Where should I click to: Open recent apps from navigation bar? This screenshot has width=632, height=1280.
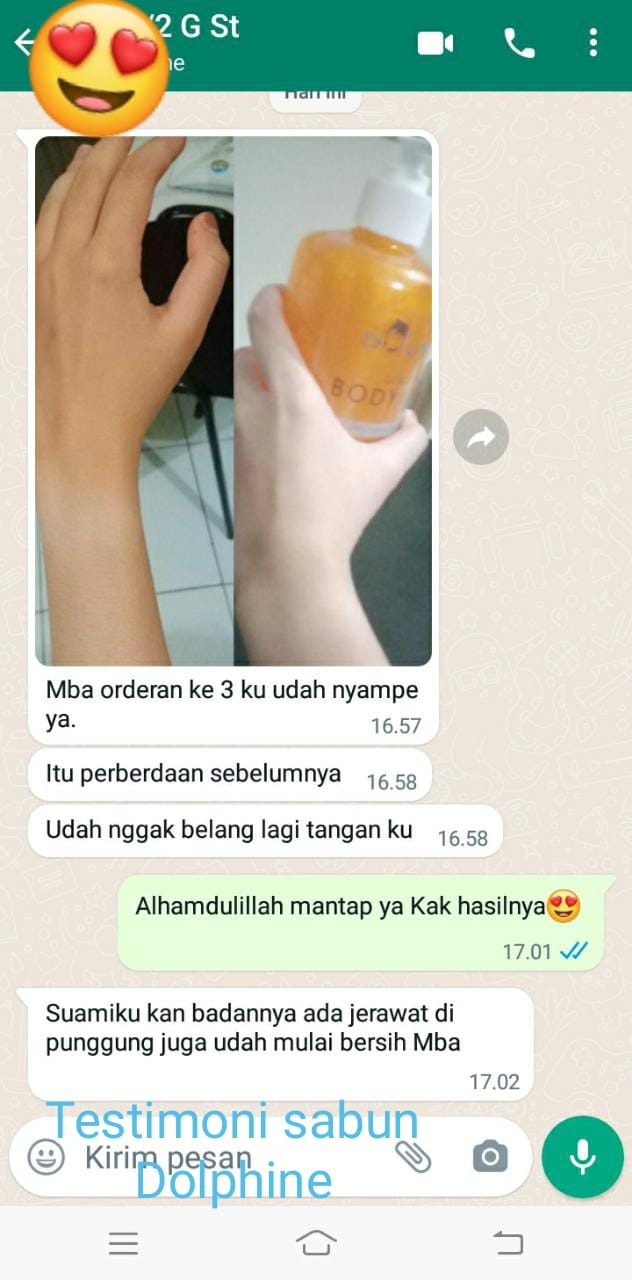[x=123, y=1242]
